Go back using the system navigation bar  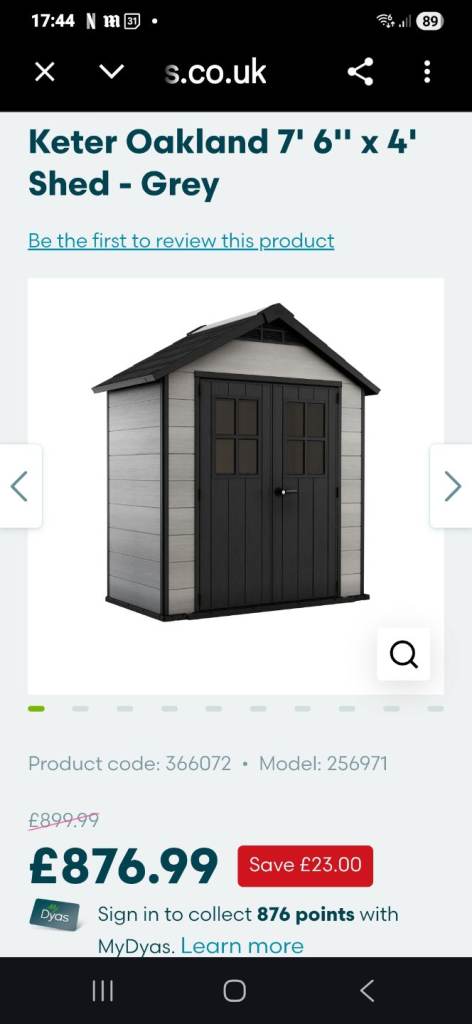tap(368, 991)
